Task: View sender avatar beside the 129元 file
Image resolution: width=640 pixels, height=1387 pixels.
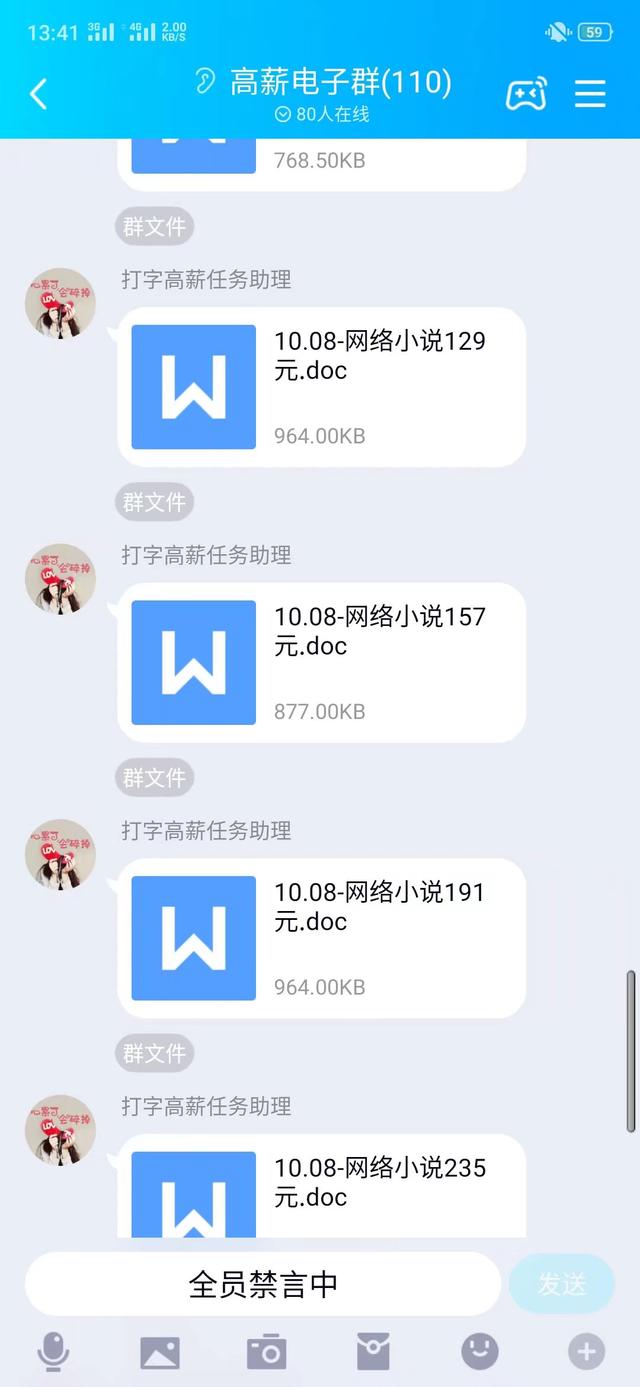Action: 60,303
